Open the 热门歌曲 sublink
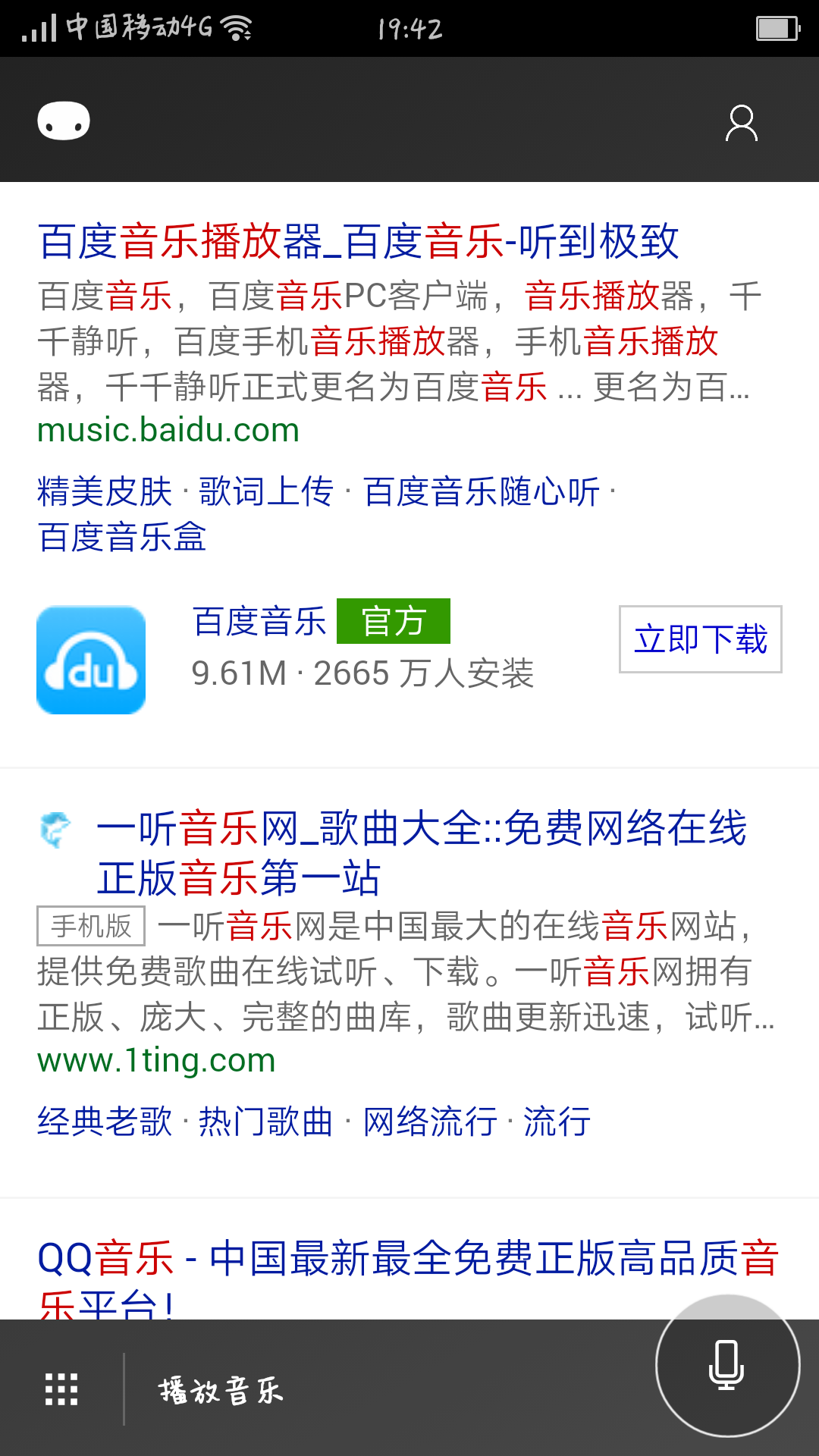819x1456 pixels. (265, 1122)
